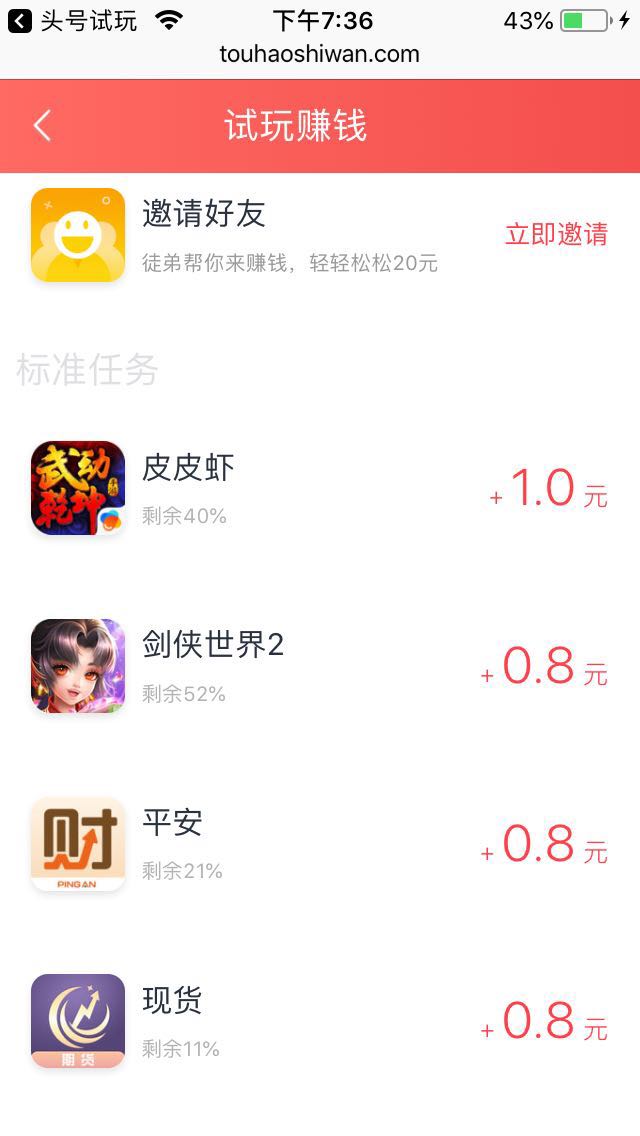This screenshot has width=640, height=1136.
Task: Select the 平安 task
Action: [x=320, y=844]
